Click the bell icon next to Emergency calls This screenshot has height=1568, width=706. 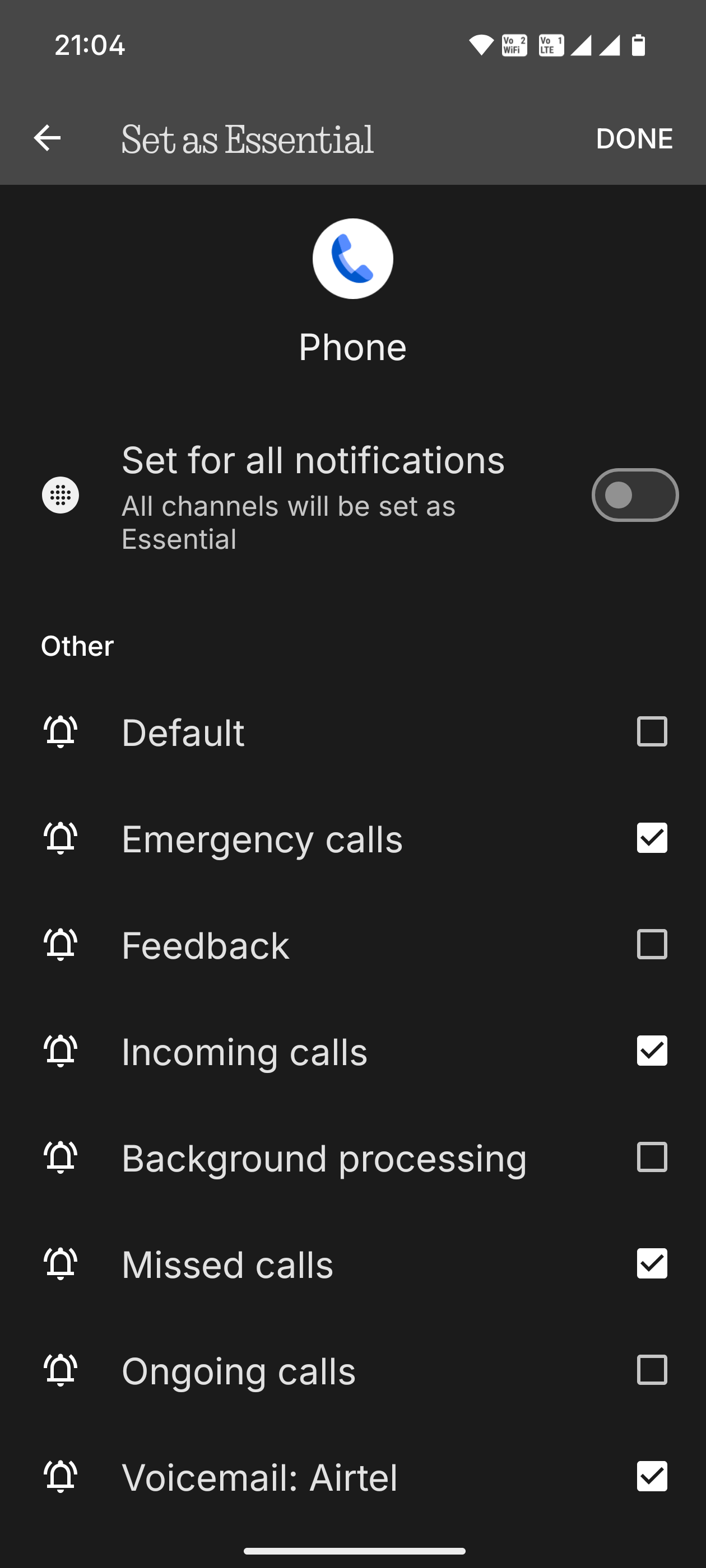coord(60,838)
